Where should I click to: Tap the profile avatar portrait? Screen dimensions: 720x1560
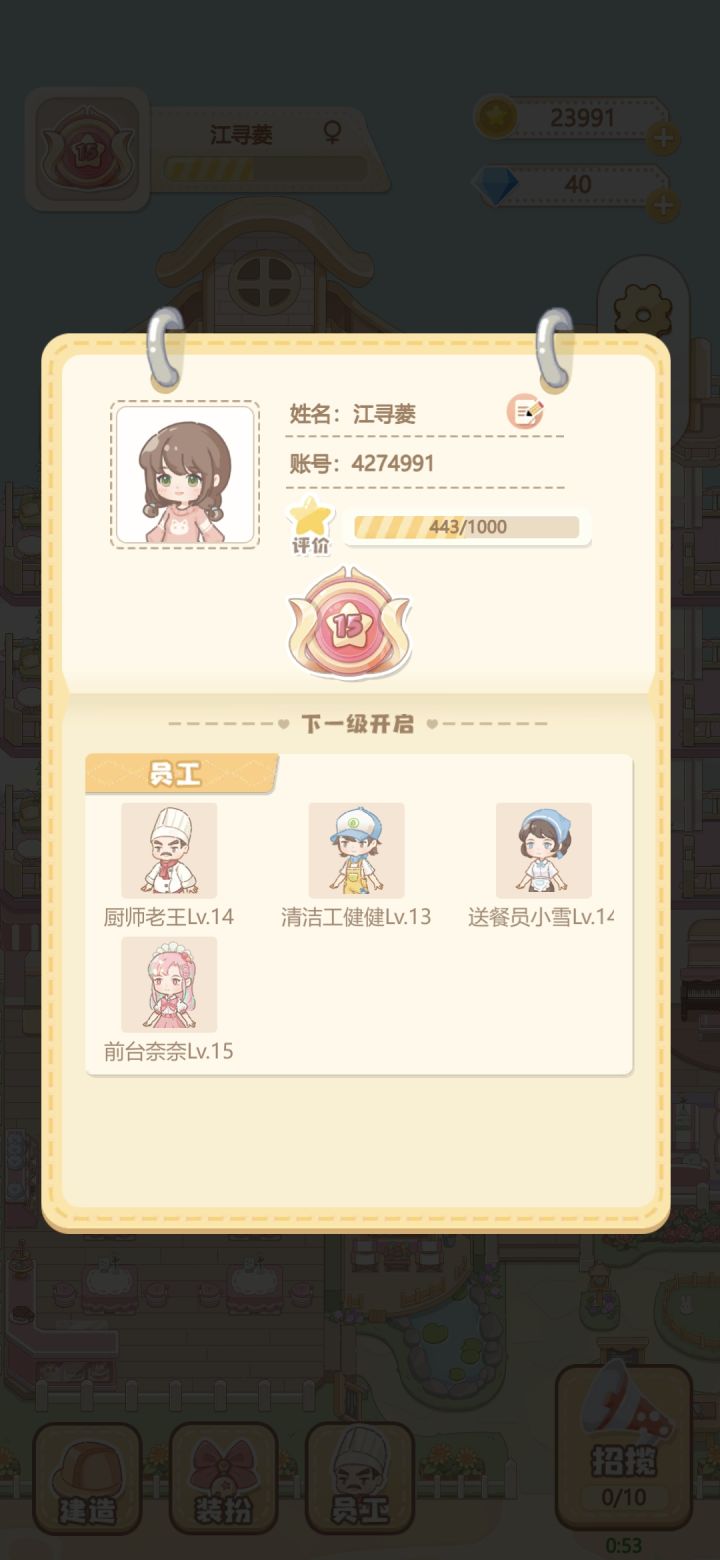(184, 472)
